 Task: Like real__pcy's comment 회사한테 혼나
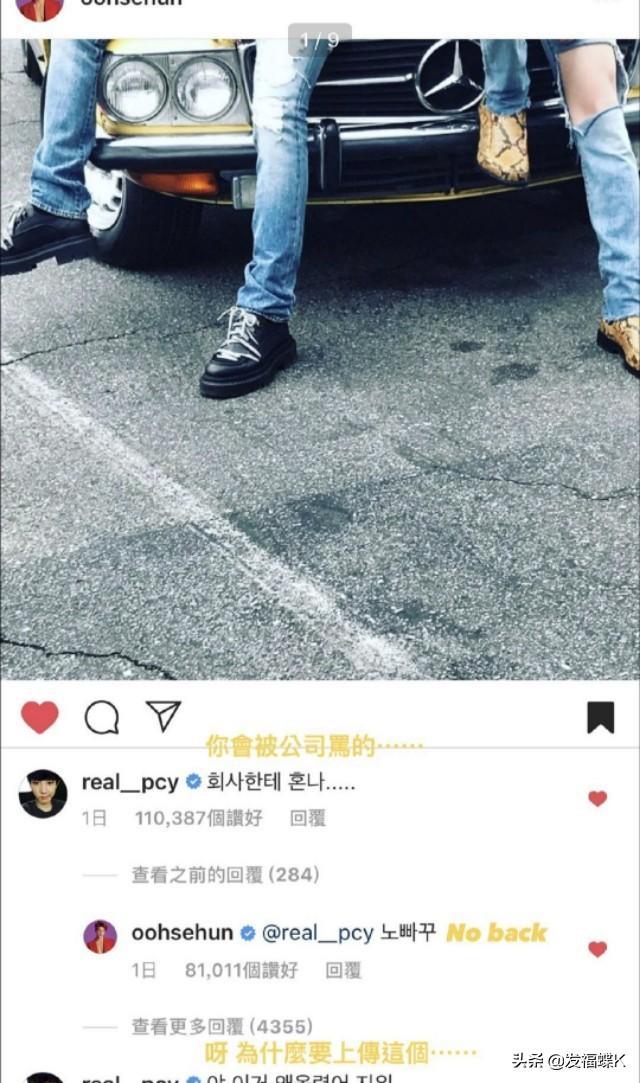597,798
